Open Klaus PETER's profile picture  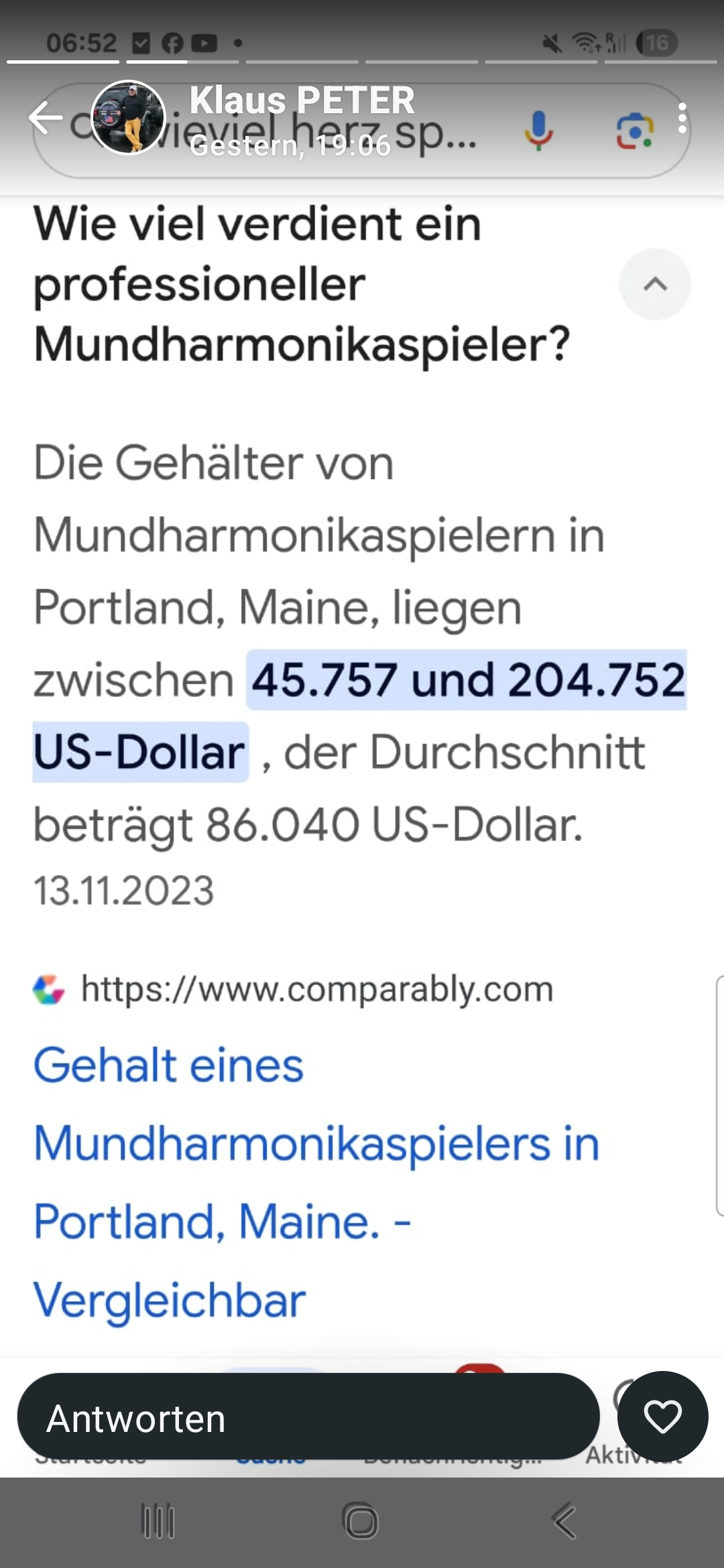pos(128,118)
